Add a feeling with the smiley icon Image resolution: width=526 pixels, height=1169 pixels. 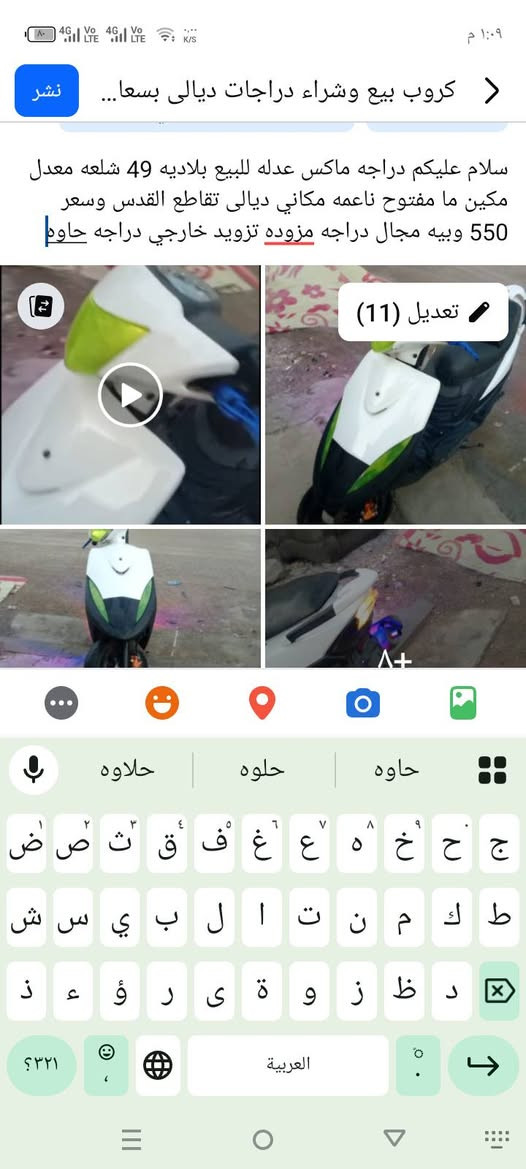(x=162, y=703)
